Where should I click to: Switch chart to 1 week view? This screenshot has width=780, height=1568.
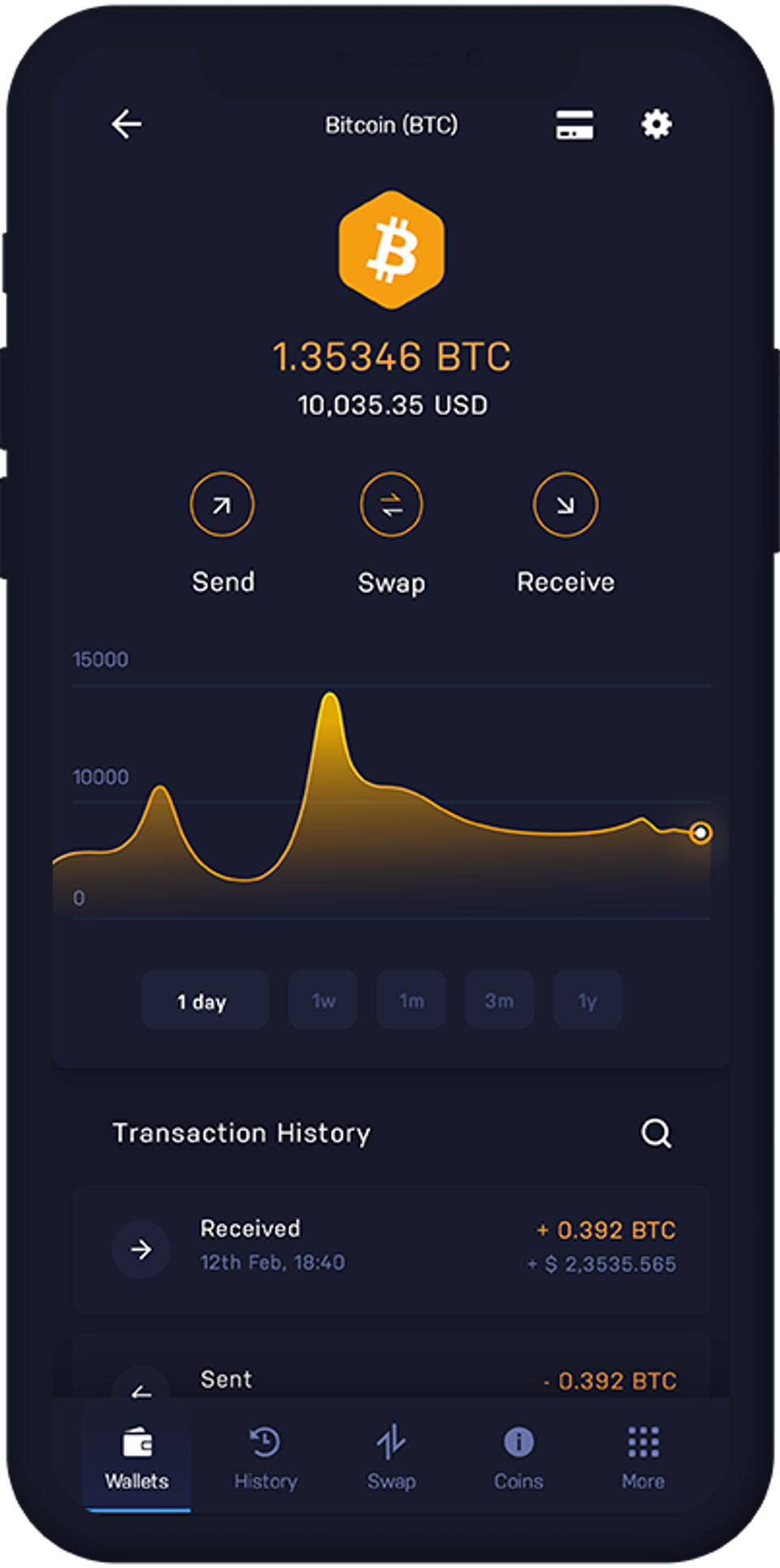pos(322,1000)
